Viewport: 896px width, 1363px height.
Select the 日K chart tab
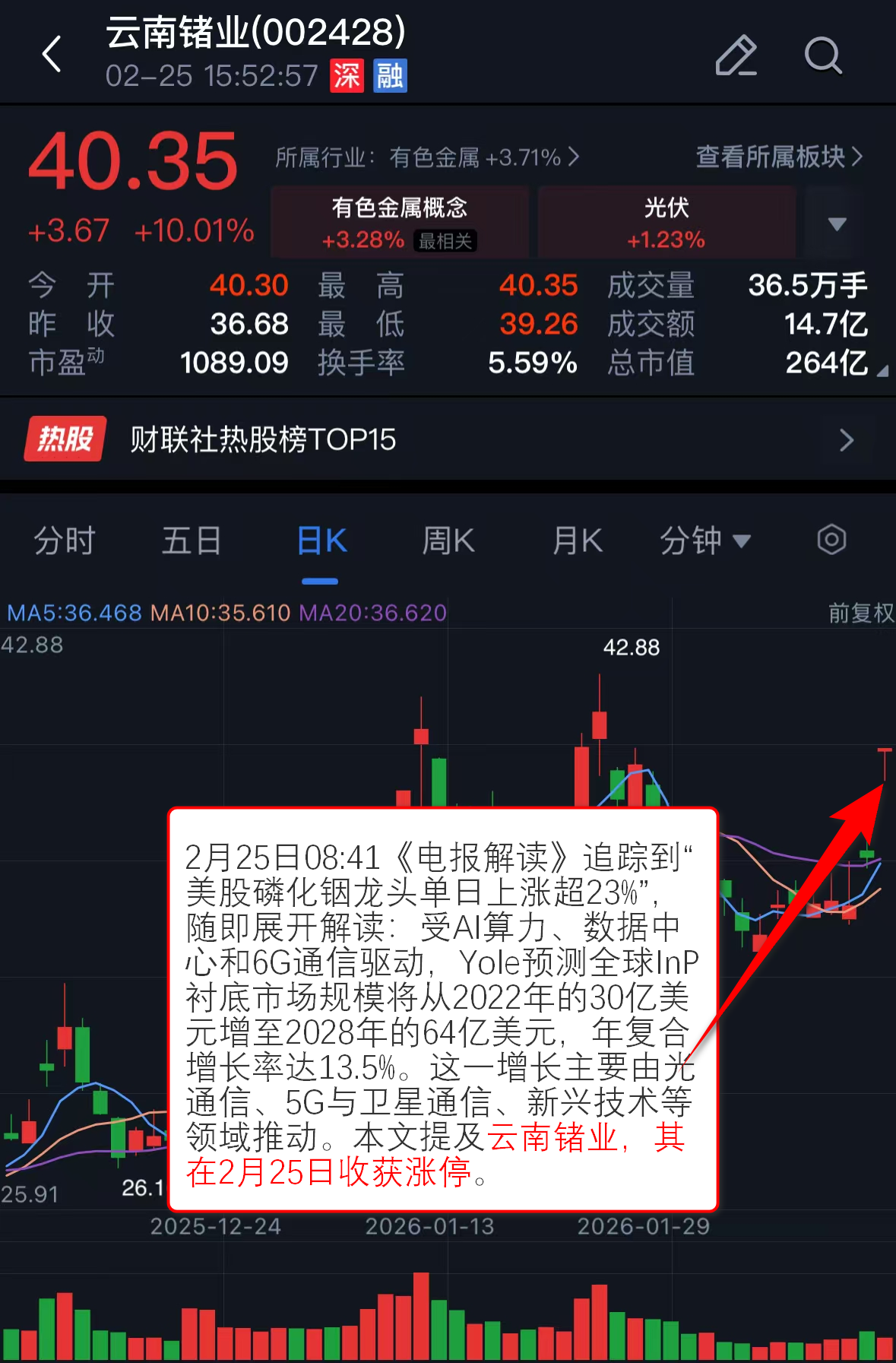321,541
